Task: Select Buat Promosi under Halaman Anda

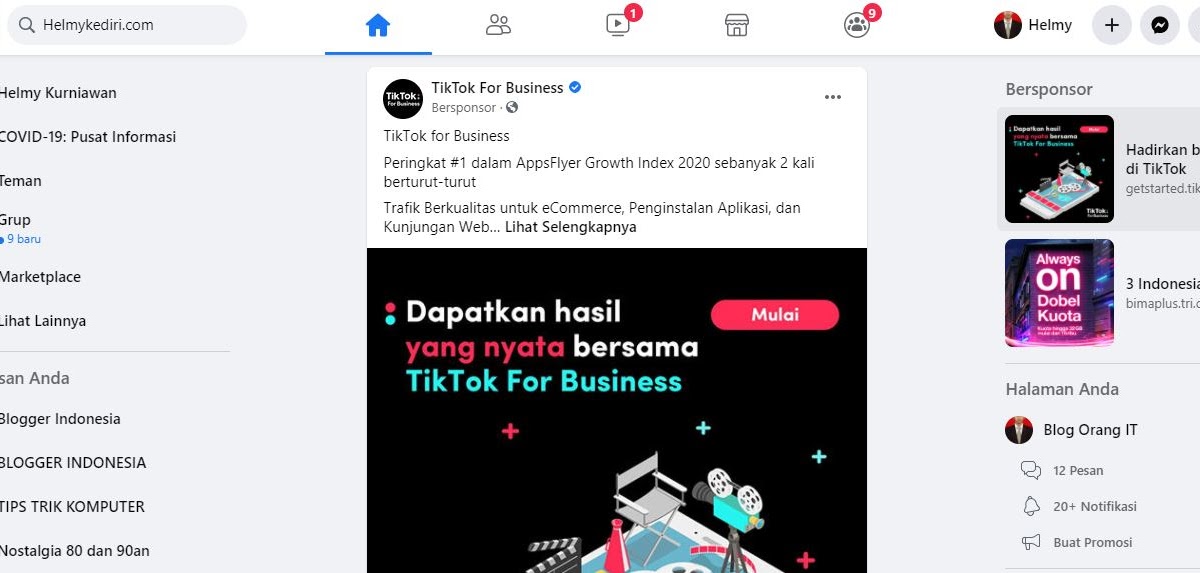Action: coord(1092,542)
